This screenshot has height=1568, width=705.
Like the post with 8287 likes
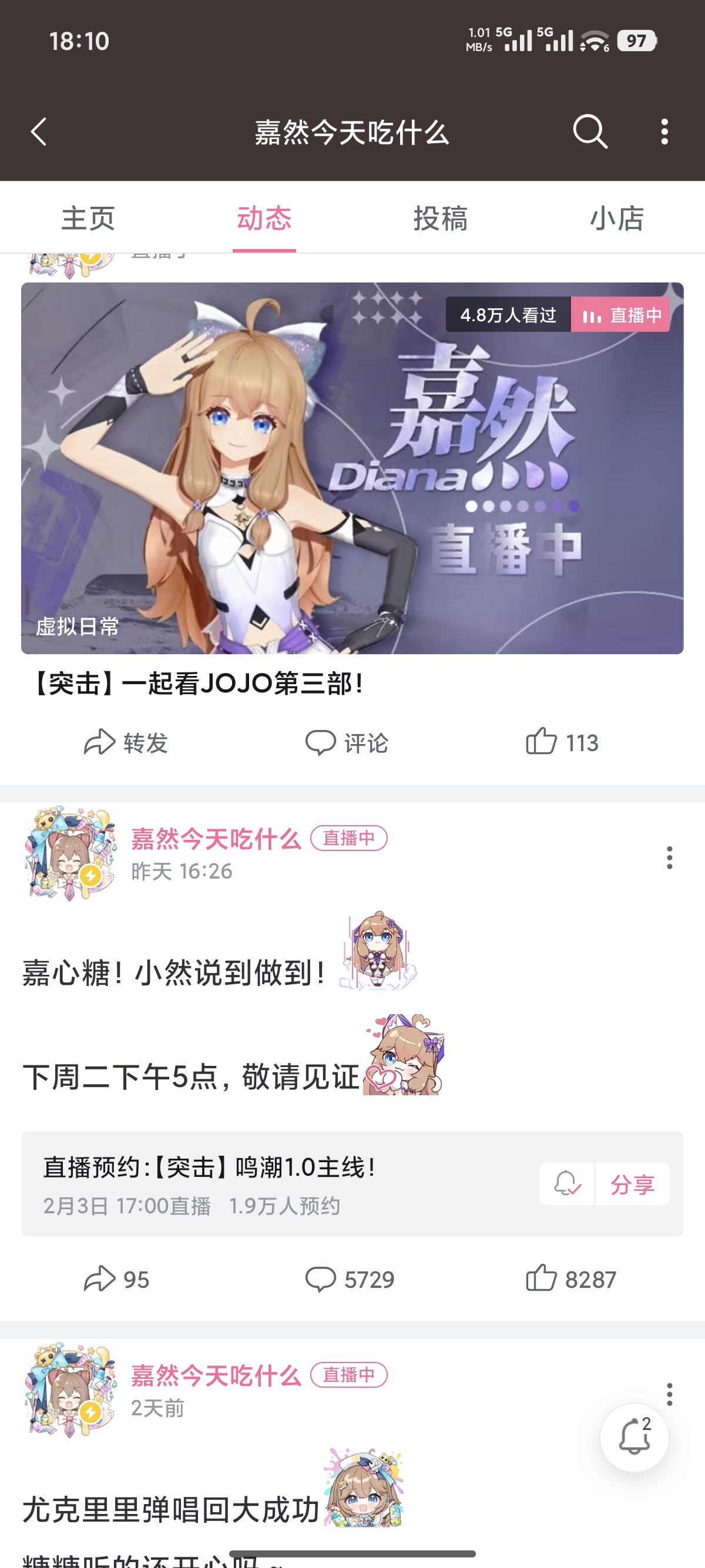click(570, 1279)
